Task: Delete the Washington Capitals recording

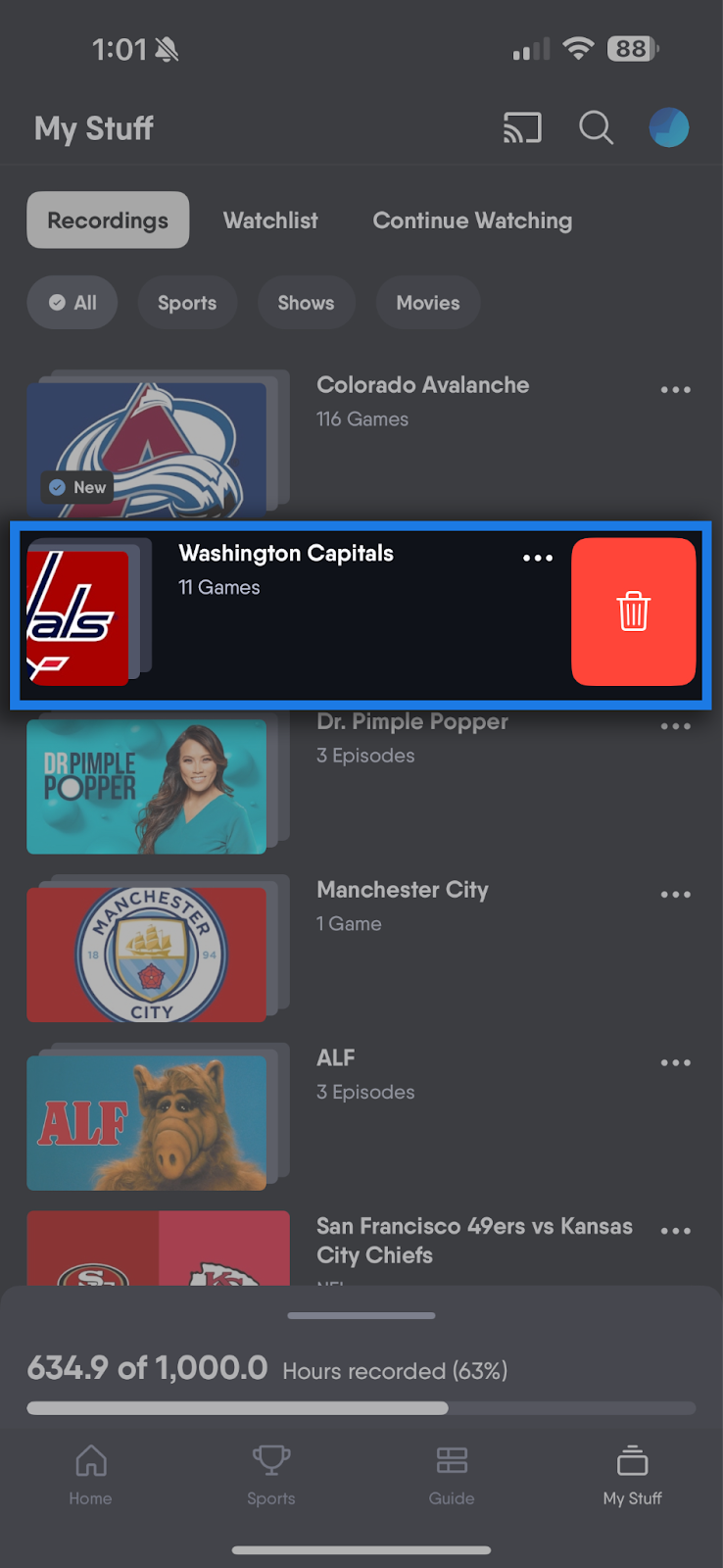Action: pyautogui.click(x=633, y=612)
